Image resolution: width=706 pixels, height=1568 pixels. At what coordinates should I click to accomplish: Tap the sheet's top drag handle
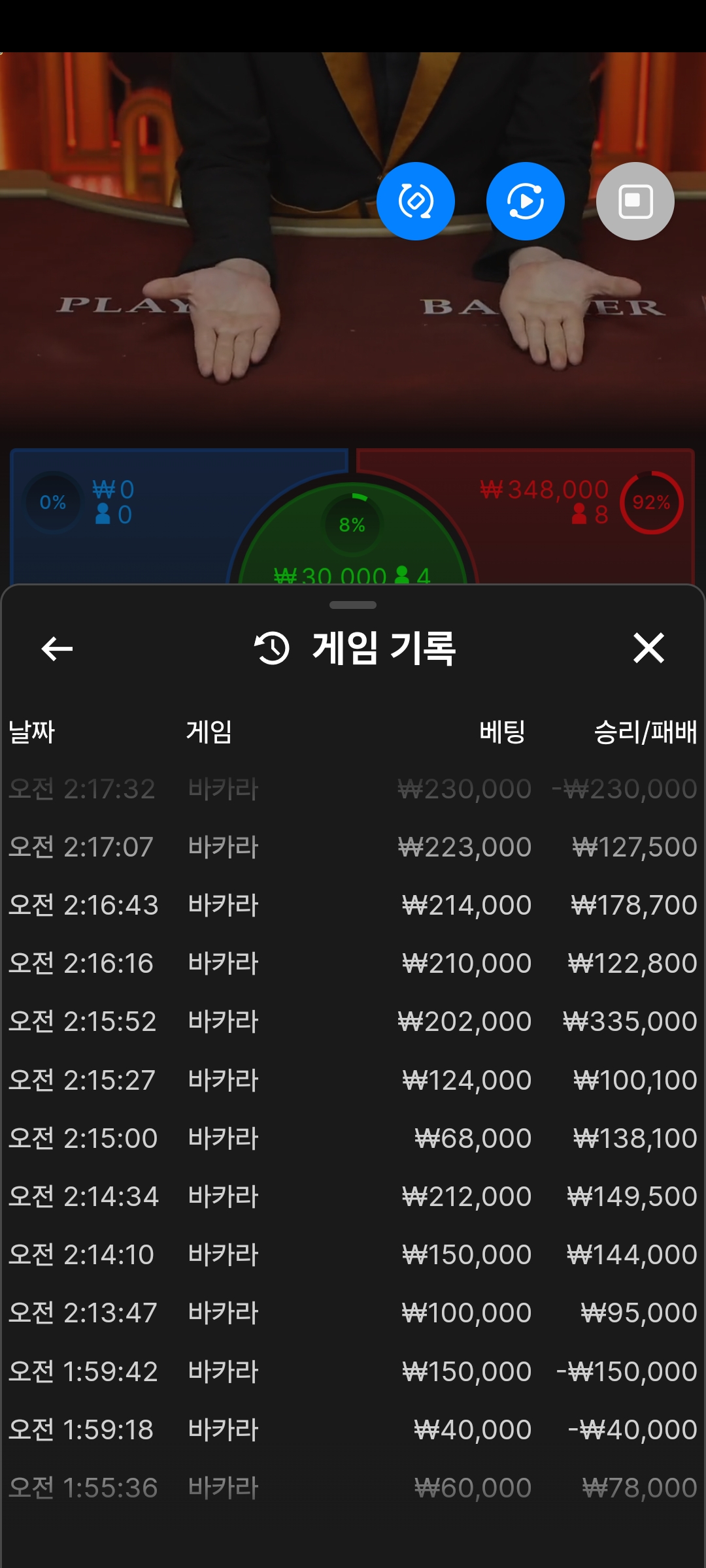coord(353,605)
